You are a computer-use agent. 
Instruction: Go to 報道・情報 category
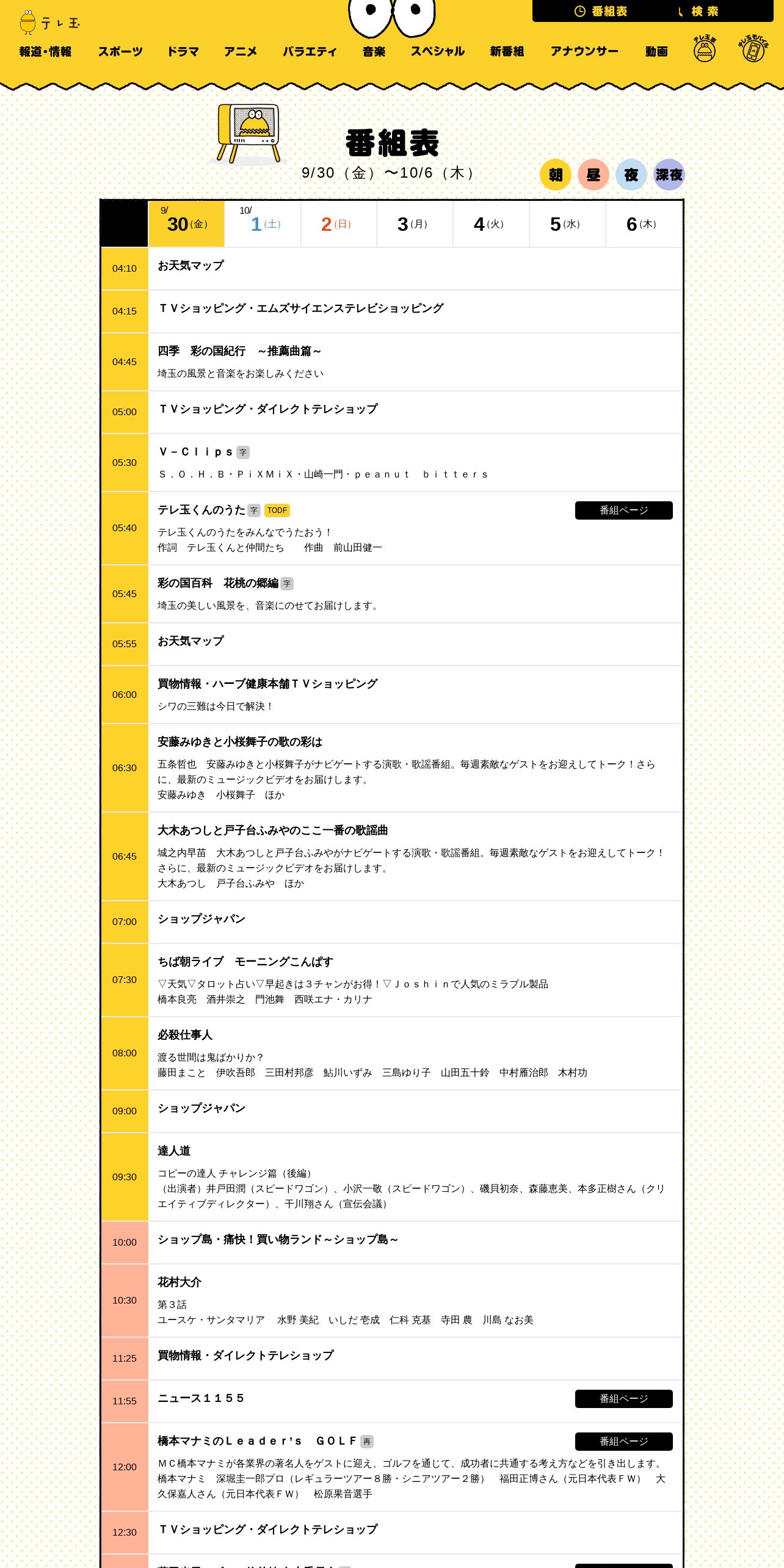pos(45,51)
